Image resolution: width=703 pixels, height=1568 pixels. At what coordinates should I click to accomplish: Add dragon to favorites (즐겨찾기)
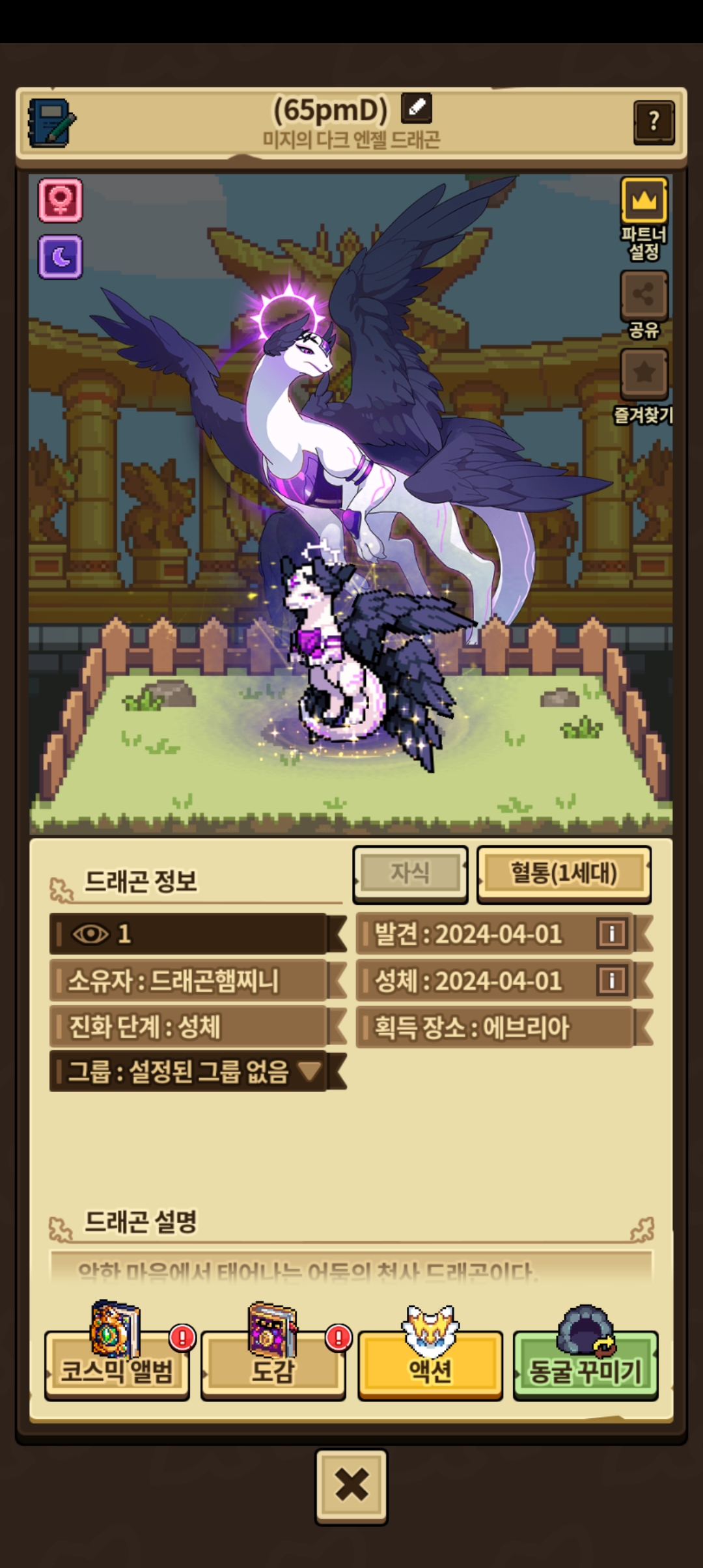[644, 373]
